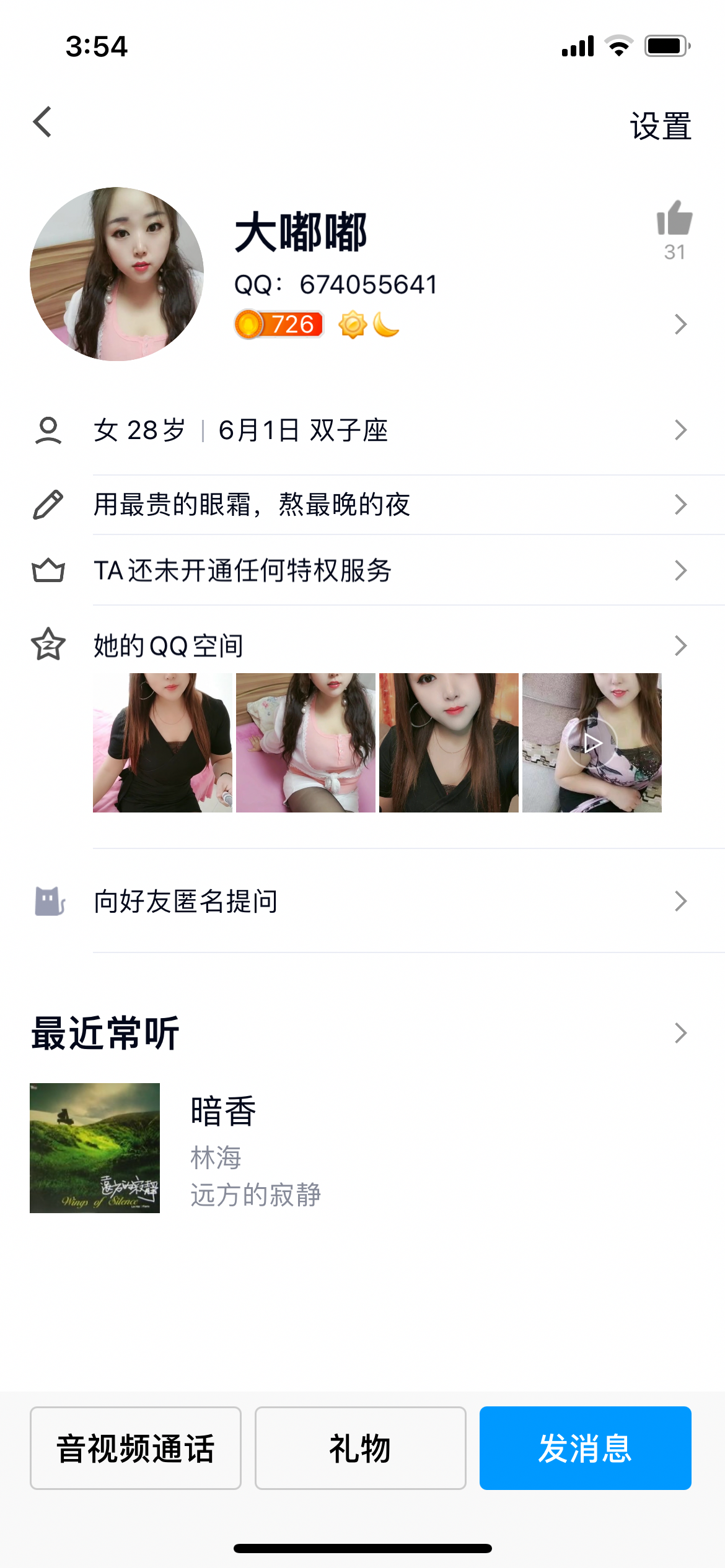Screen dimensions: 725x1568
Task: Click the profile gender/age person icon
Action: [49, 430]
